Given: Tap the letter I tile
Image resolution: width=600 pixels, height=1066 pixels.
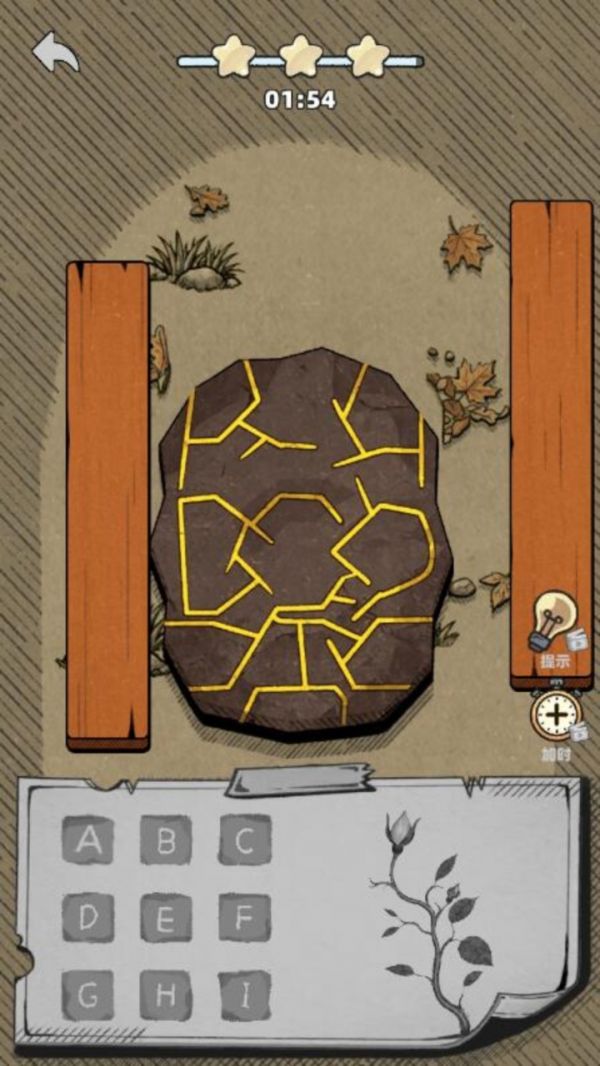Looking at the screenshot, I should (x=245, y=995).
